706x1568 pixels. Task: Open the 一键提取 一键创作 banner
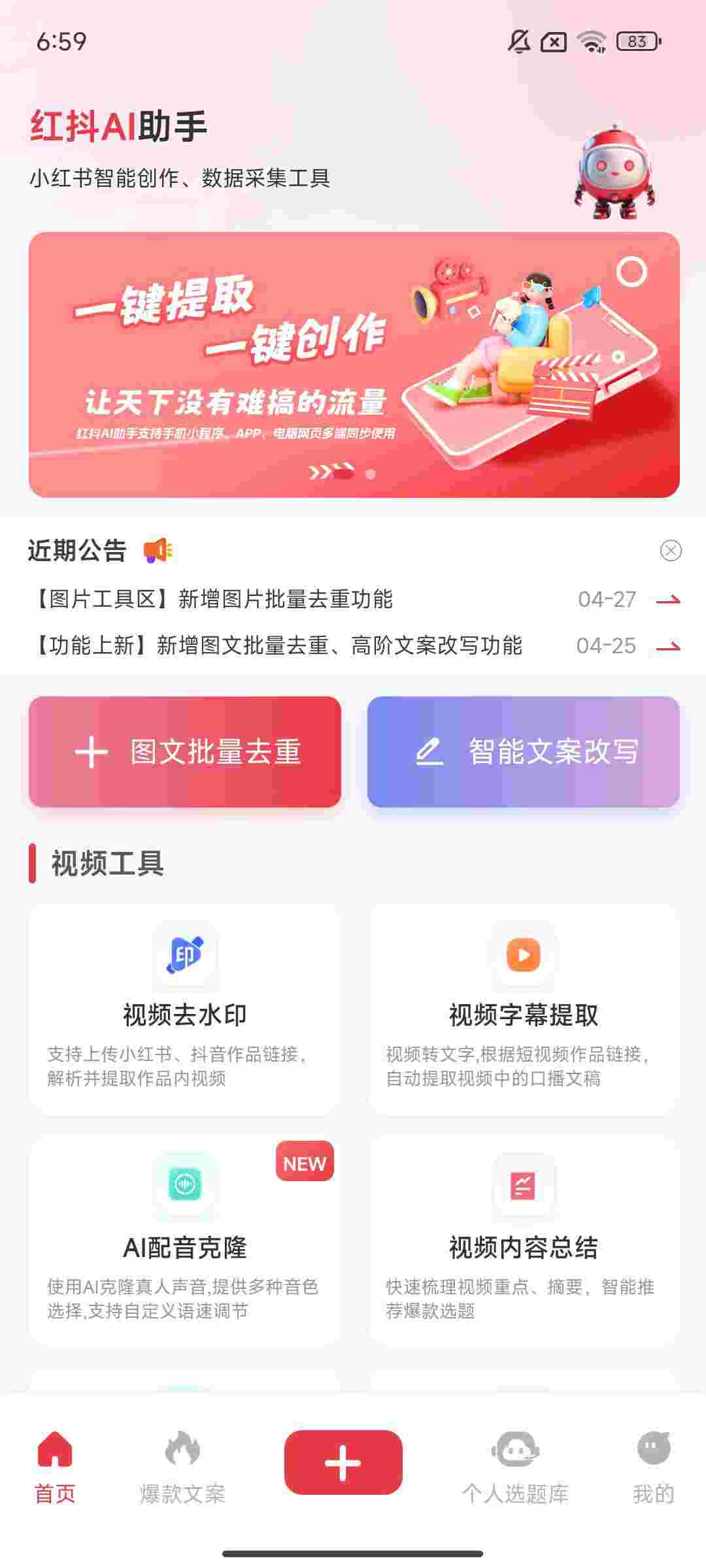tap(353, 365)
